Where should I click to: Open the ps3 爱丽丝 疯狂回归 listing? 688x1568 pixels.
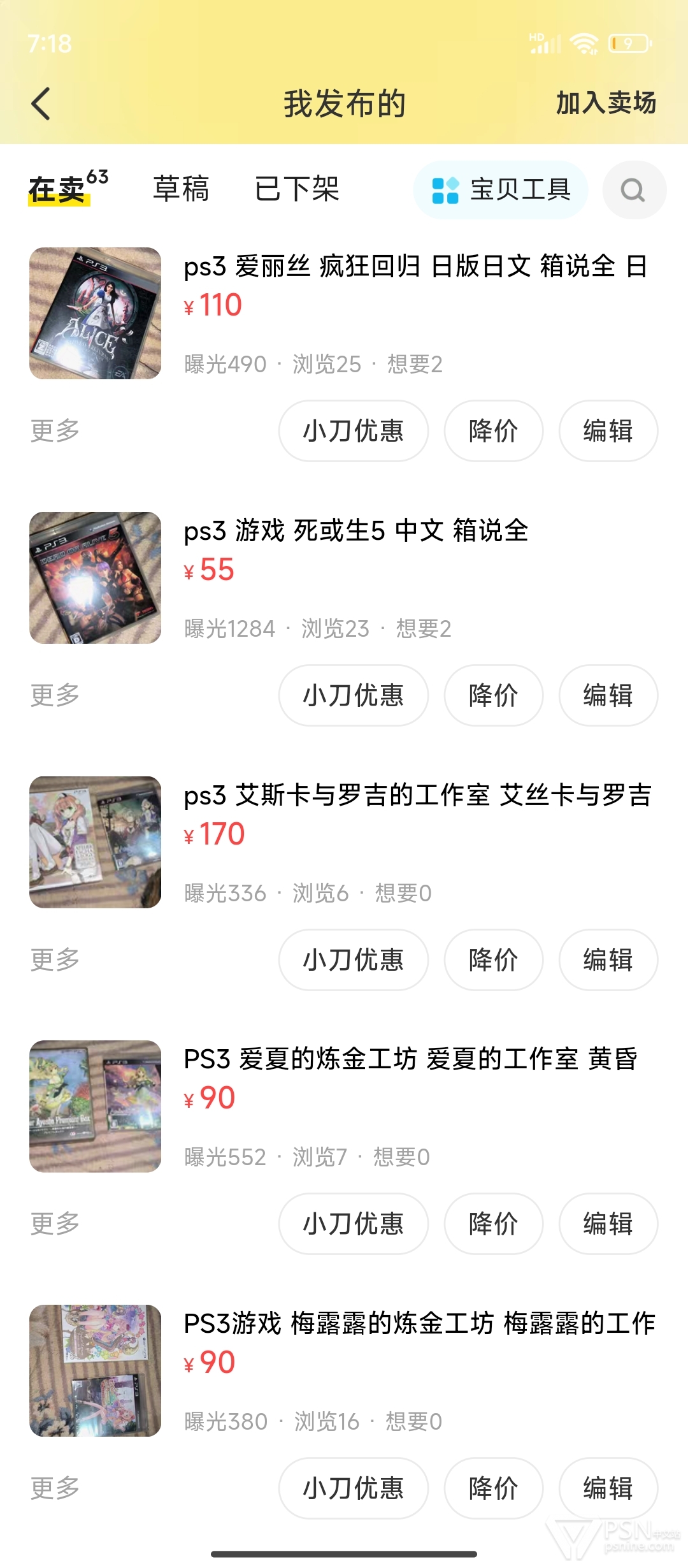(344, 314)
